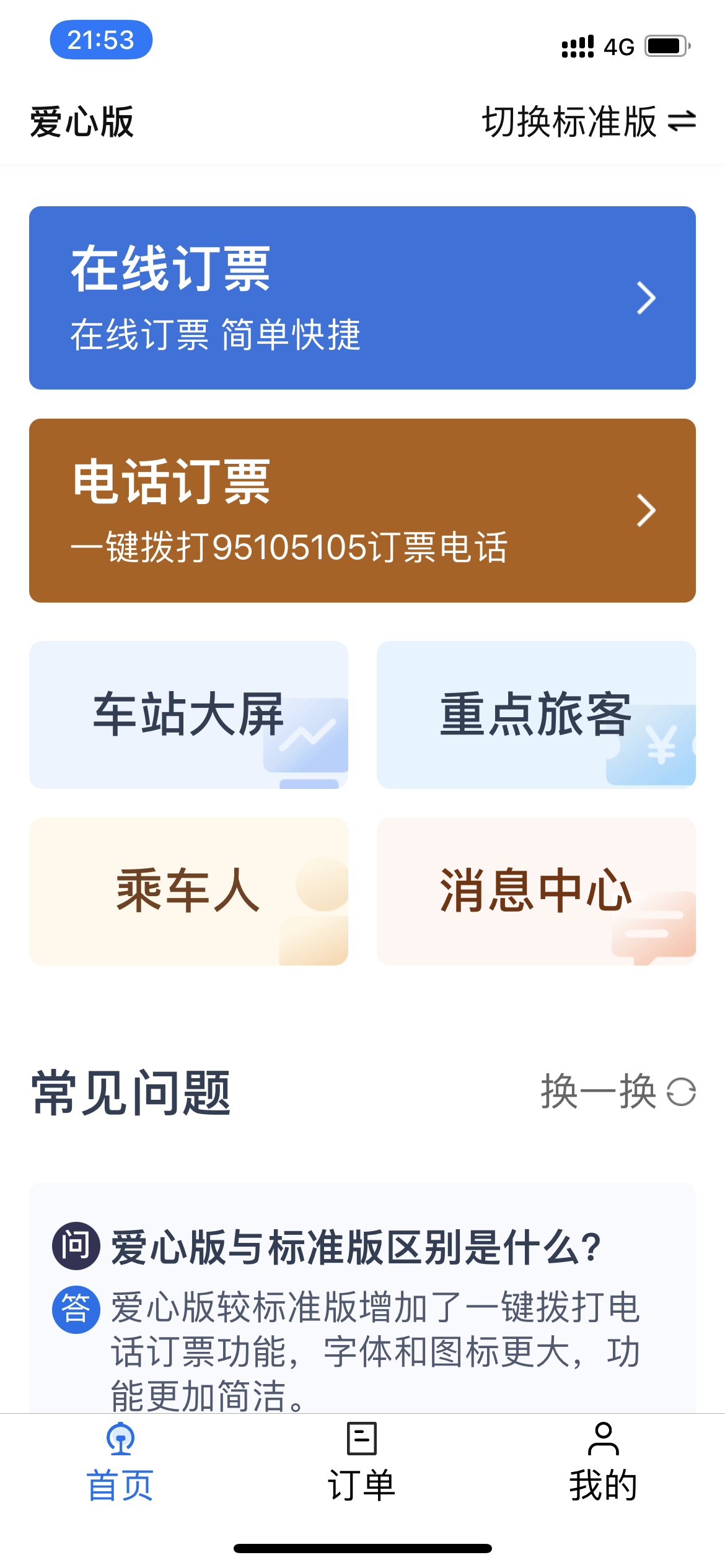The width and height of the screenshot is (725, 1568).
Task: Open the 在线订票 online booking card
Action: coord(362,298)
